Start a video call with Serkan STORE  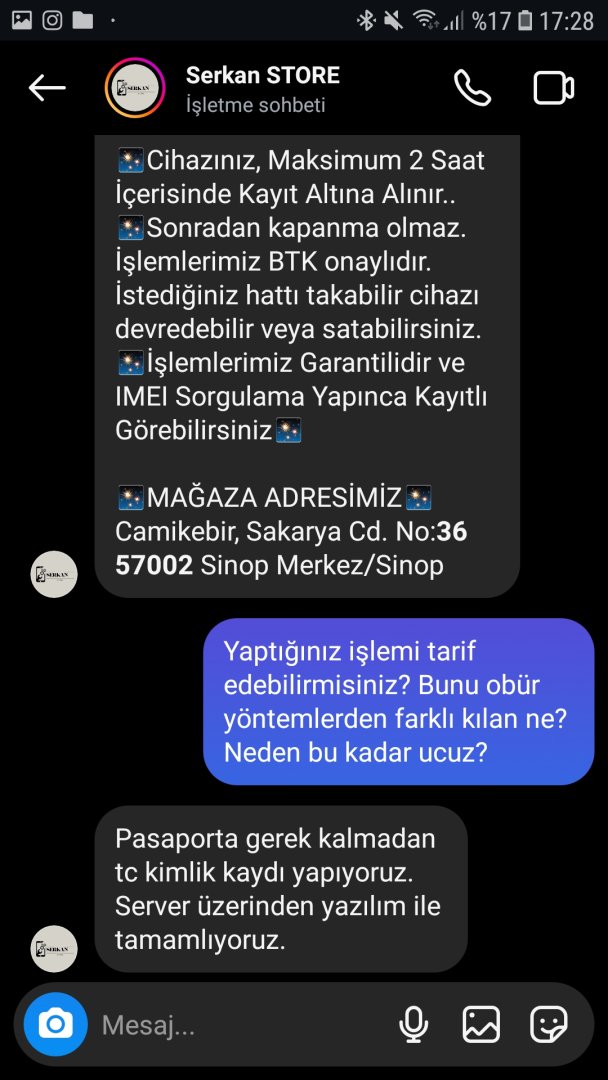pyautogui.click(x=553, y=88)
